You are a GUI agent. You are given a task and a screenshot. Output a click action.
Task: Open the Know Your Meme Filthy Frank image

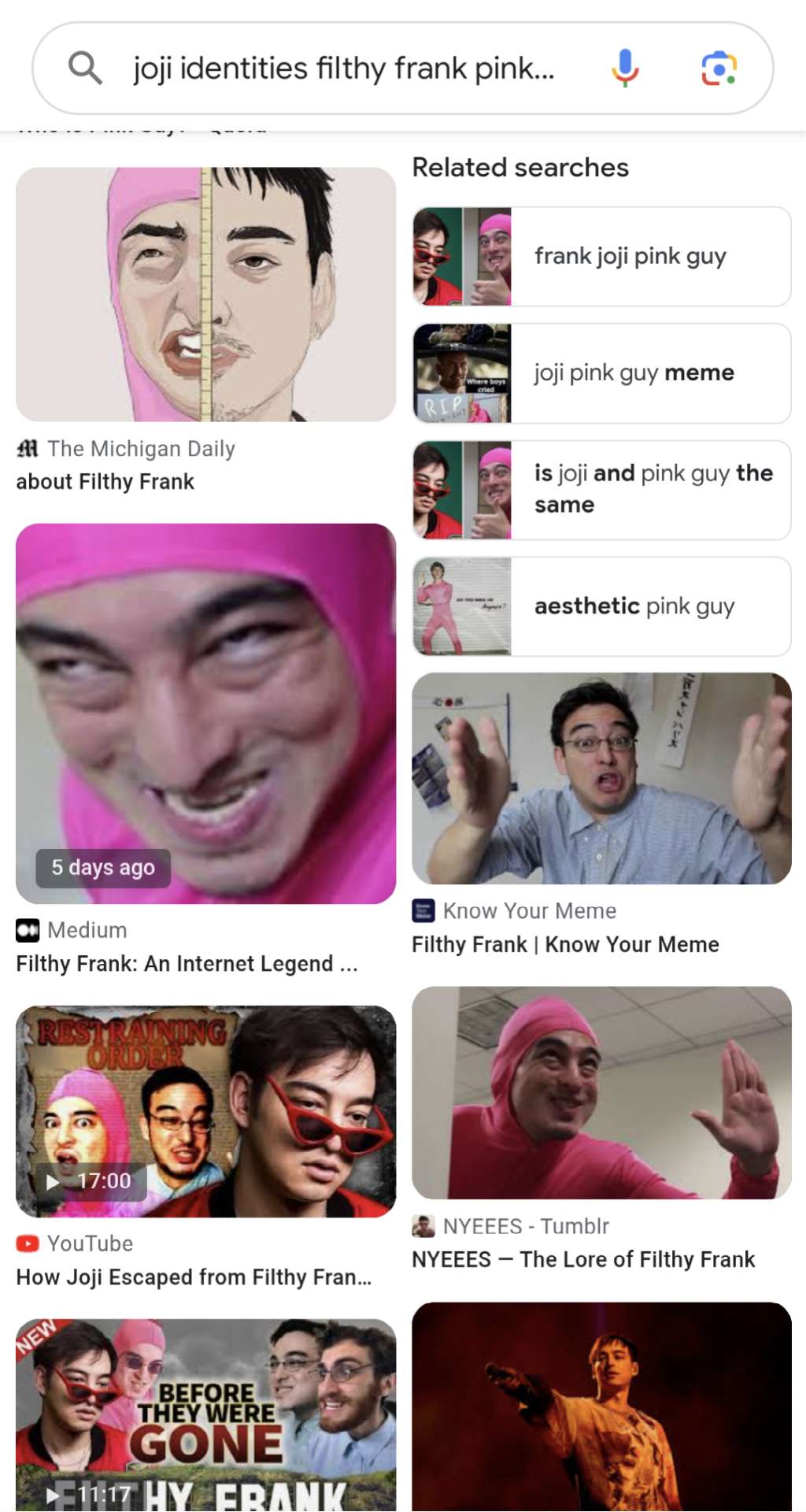(x=601, y=778)
